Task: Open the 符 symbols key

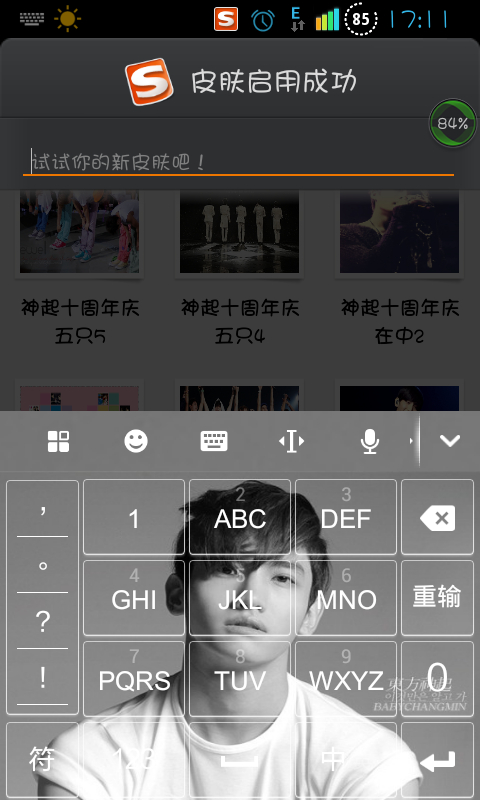Action: (42, 760)
